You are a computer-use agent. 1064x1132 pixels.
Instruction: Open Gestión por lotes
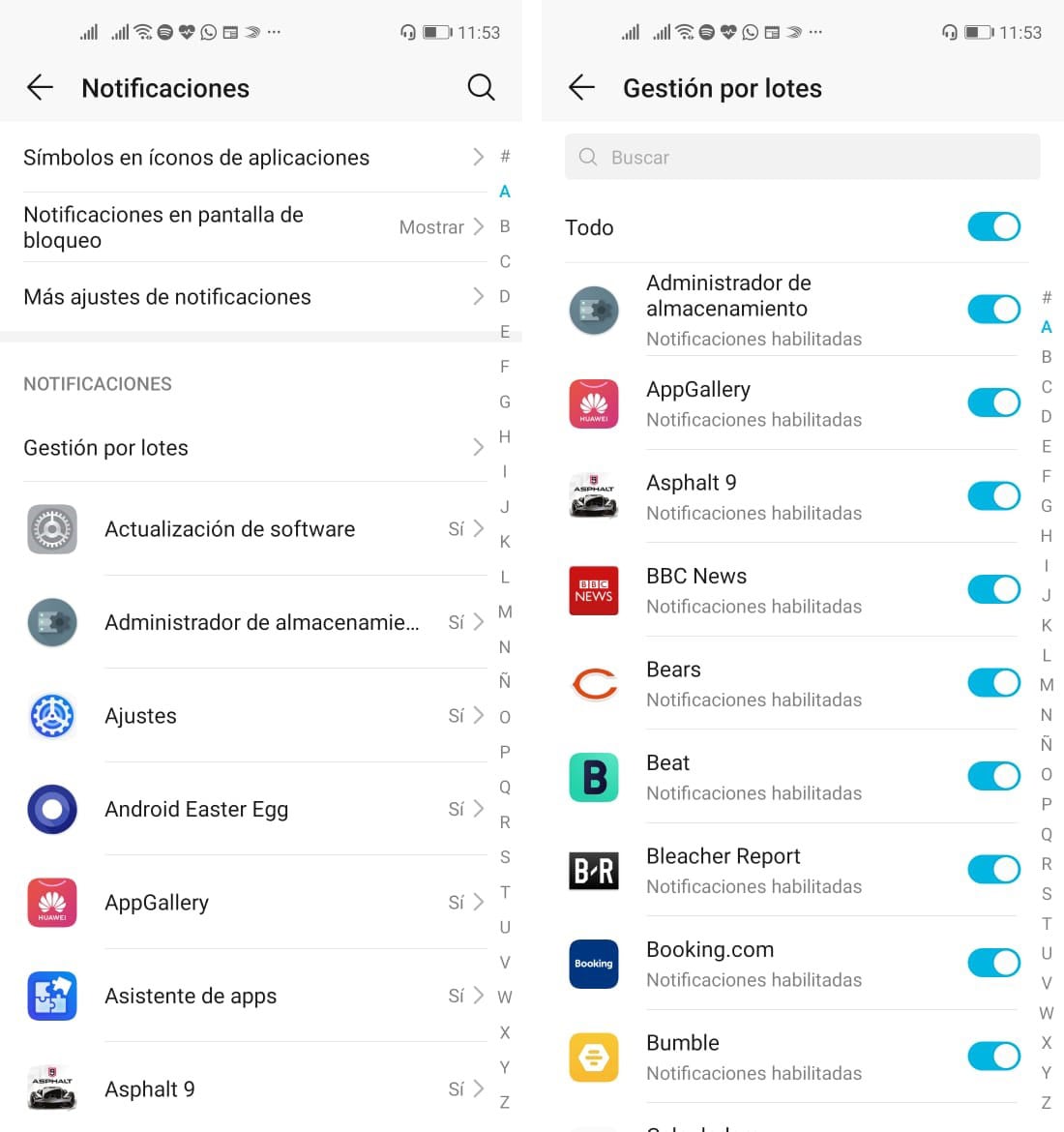[x=242, y=447]
